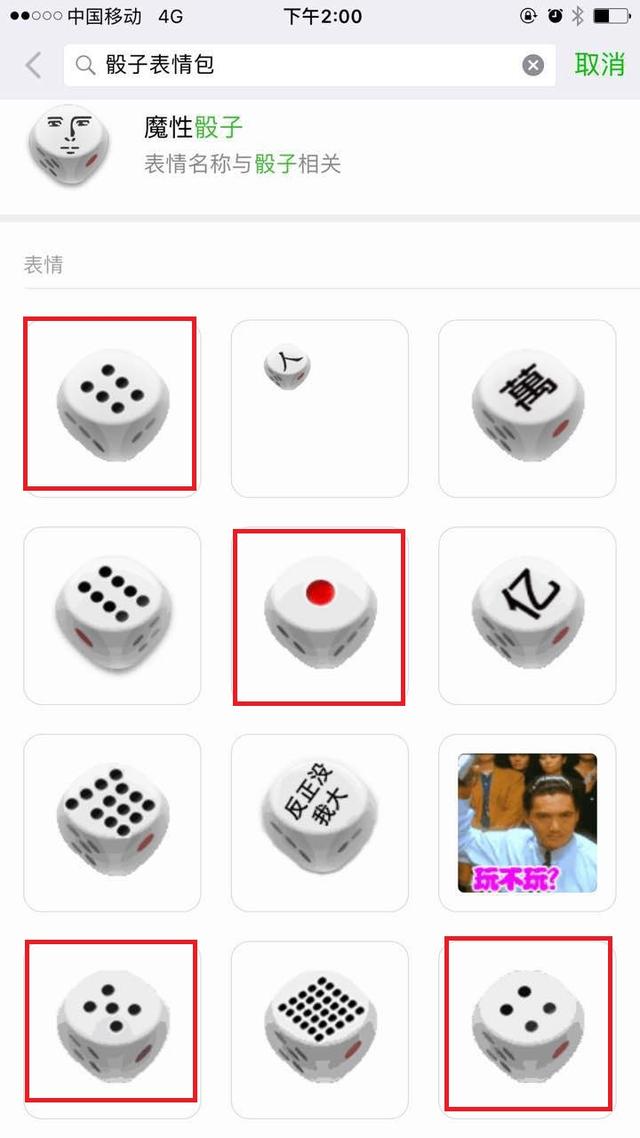Image resolution: width=640 pixels, height=1138 pixels.
Task: Select the red one-dot dice sticker
Action: pyautogui.click(x=319, y=615)
